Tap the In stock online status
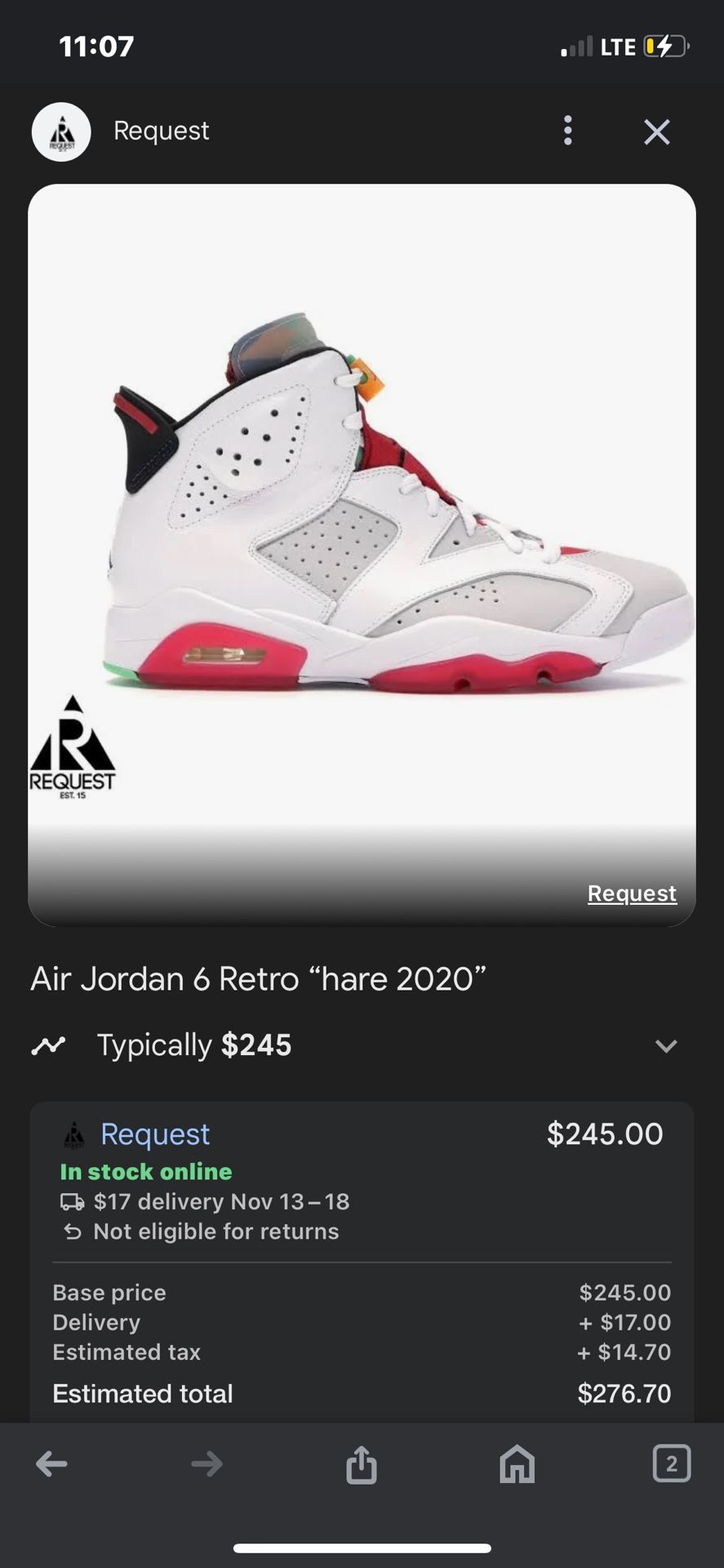 pyautogui.click(x=145, y=1171)
